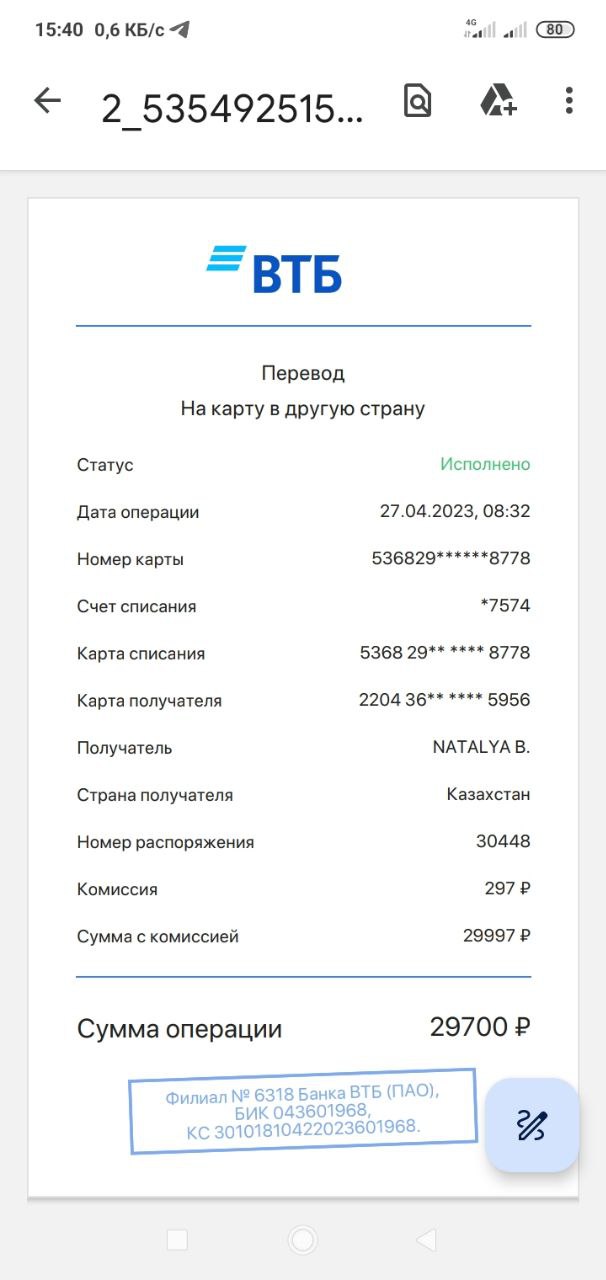This screenshot has height=1280, width=606.
Task: Open the three-dot overflow menu
Action: (x=569, y=100)
